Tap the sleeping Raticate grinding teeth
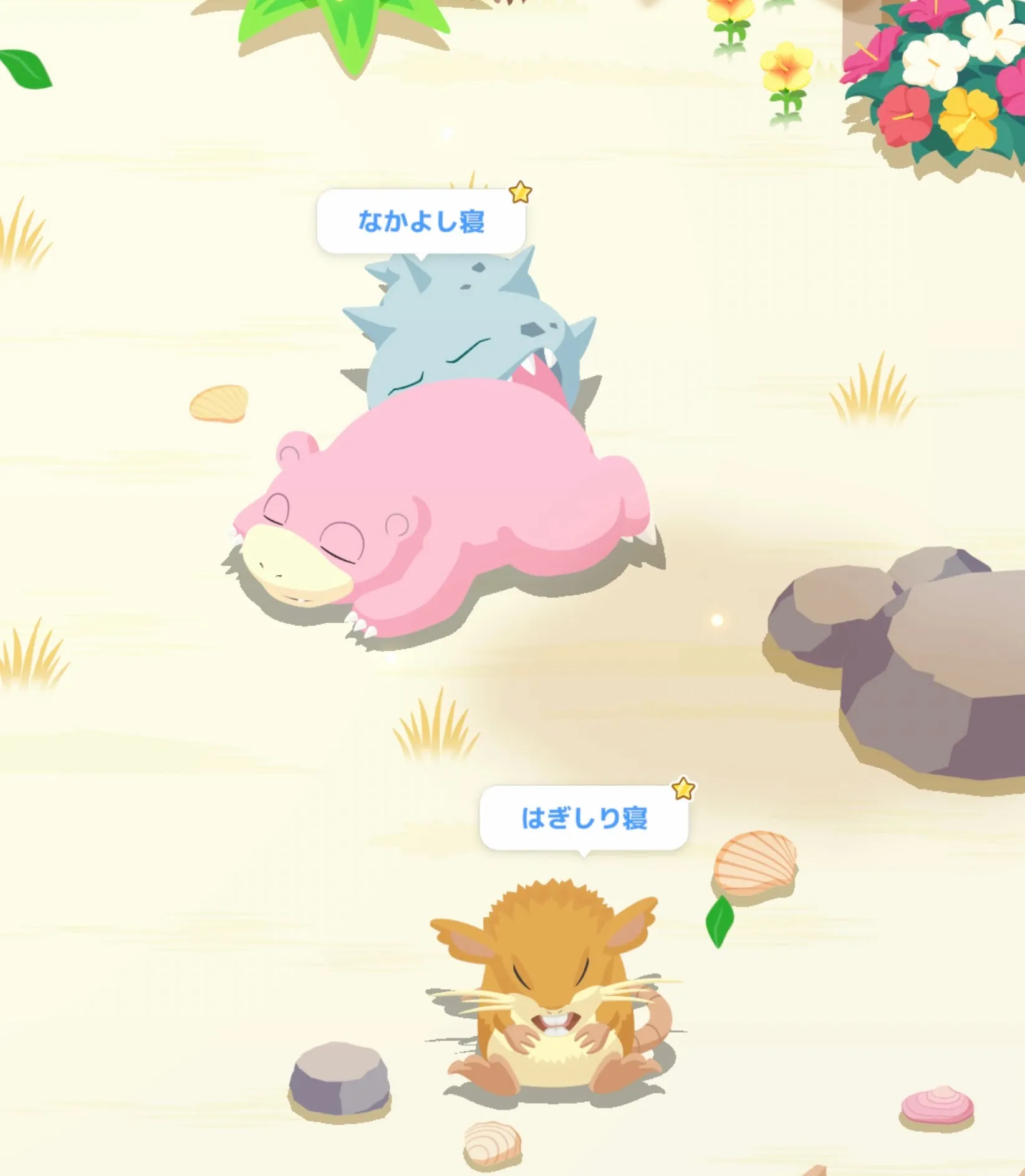This screenshot has width=1025, height=1176. click(x=549, y=997)
